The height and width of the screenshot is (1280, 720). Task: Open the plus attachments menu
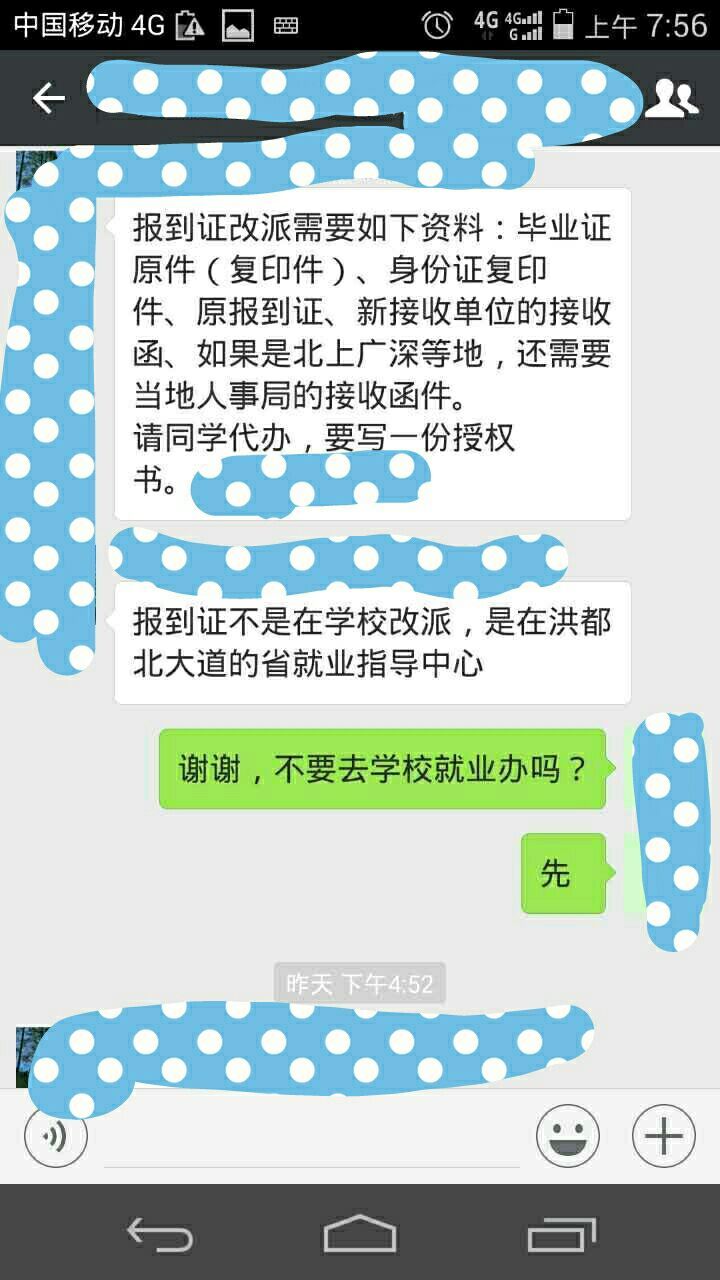click(663, 1136)
